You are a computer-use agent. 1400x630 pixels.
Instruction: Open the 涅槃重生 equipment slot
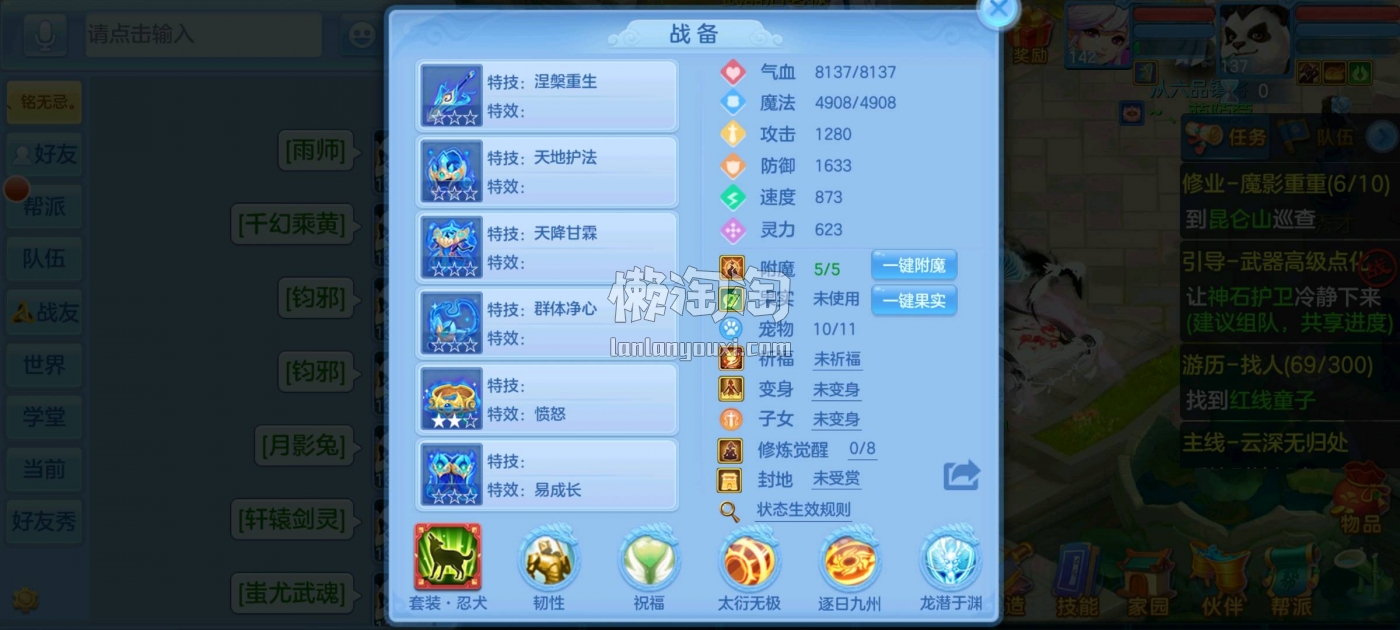547,96
